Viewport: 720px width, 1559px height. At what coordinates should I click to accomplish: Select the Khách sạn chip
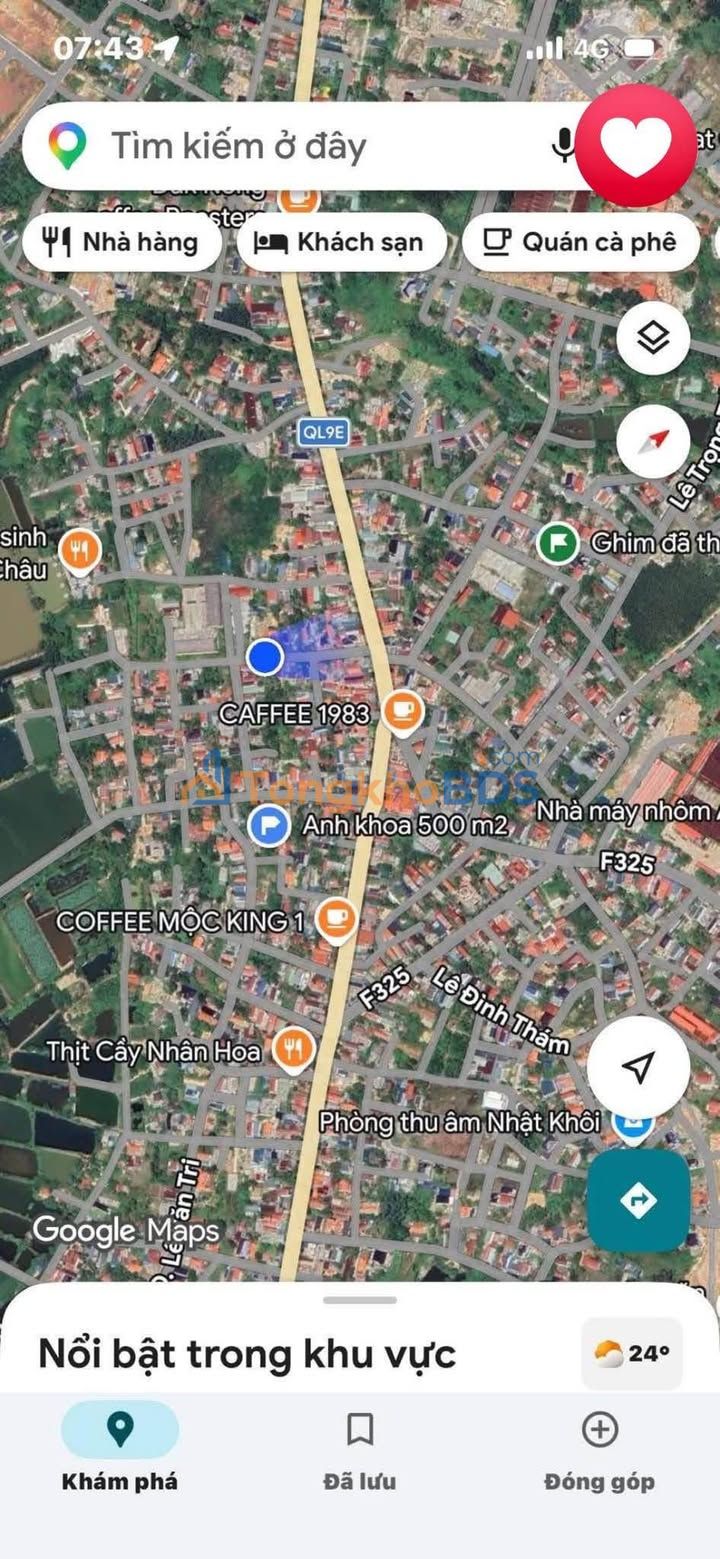coord(341,242)
